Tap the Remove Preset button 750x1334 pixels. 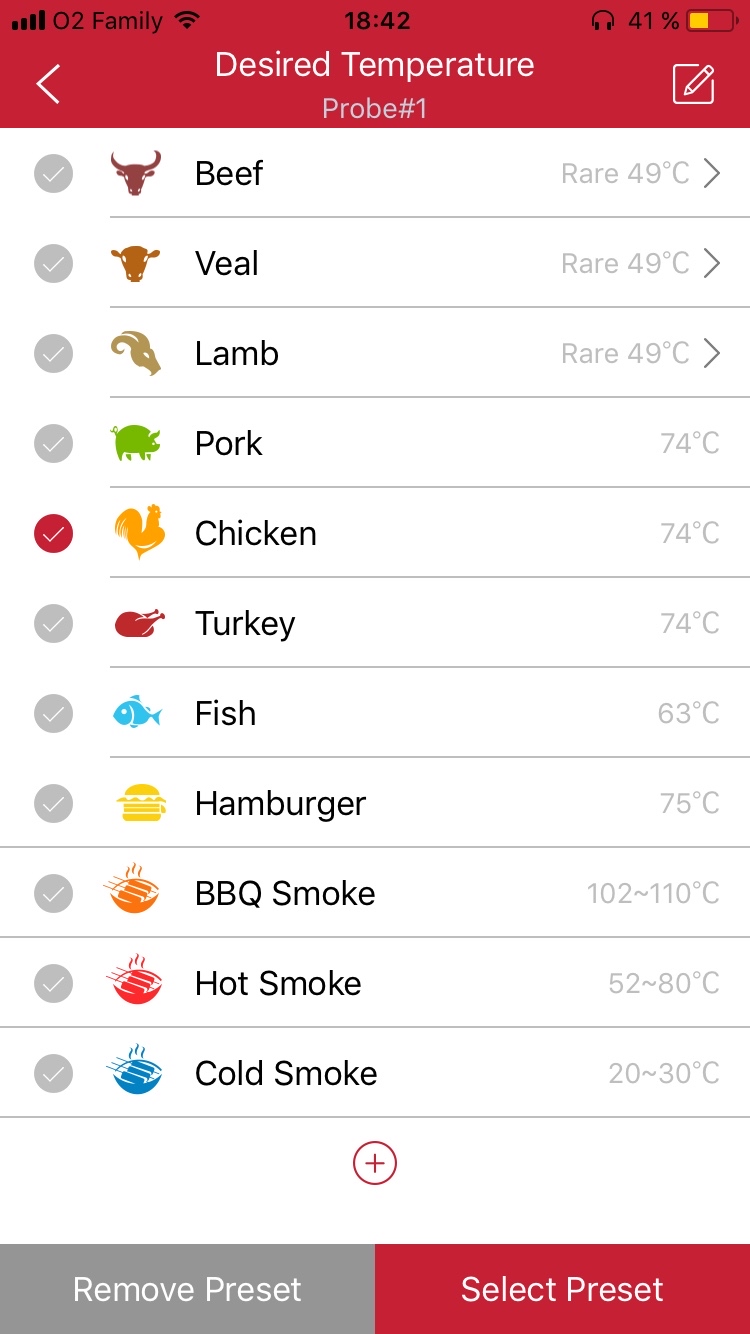tap(187, 1289)
